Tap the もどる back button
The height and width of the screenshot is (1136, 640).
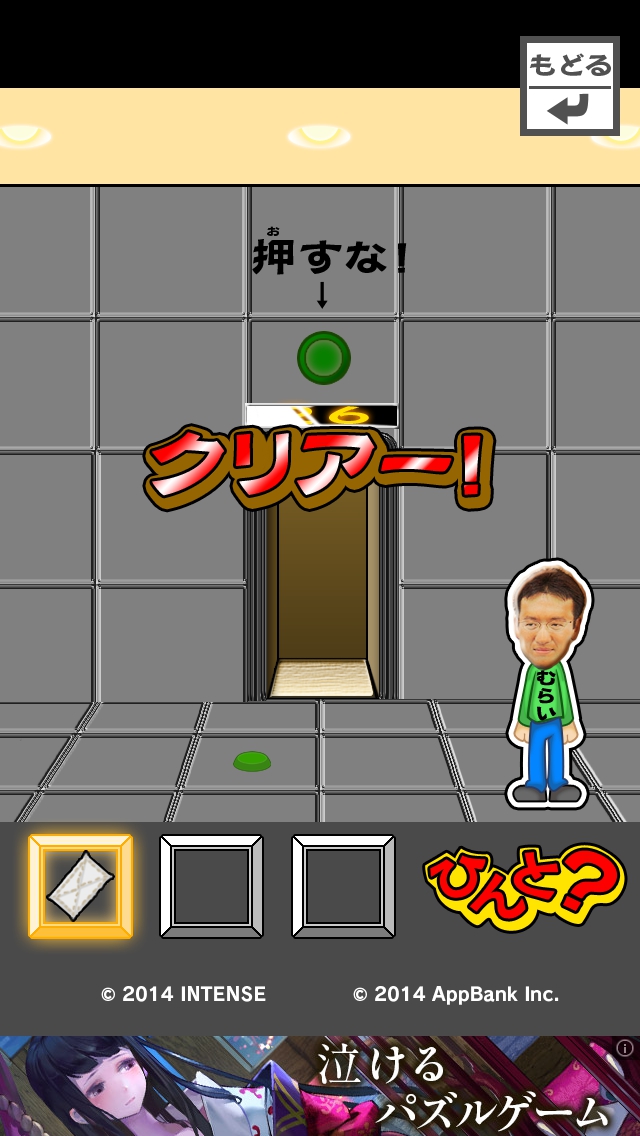tap(569, 85)
